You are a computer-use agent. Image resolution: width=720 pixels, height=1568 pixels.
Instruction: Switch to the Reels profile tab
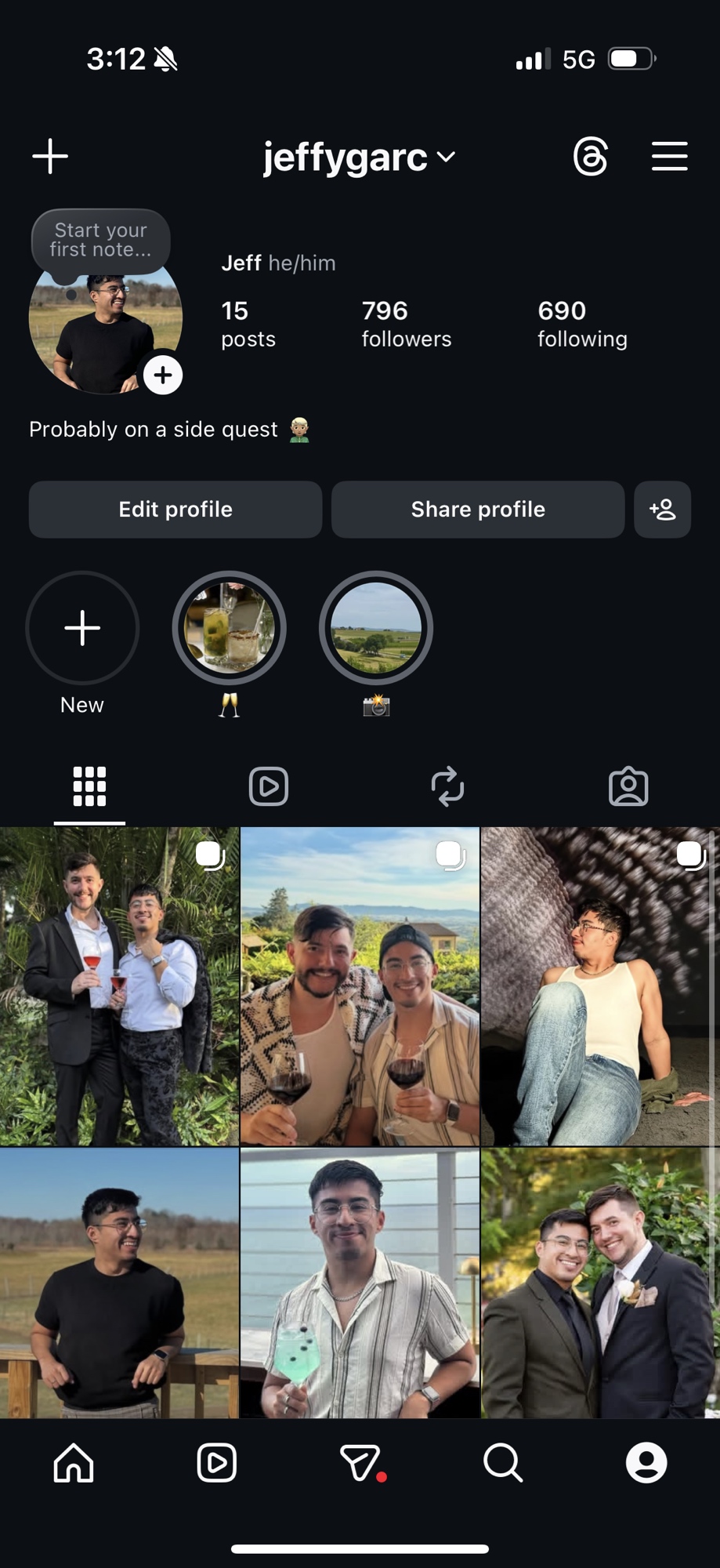(269, 786)
